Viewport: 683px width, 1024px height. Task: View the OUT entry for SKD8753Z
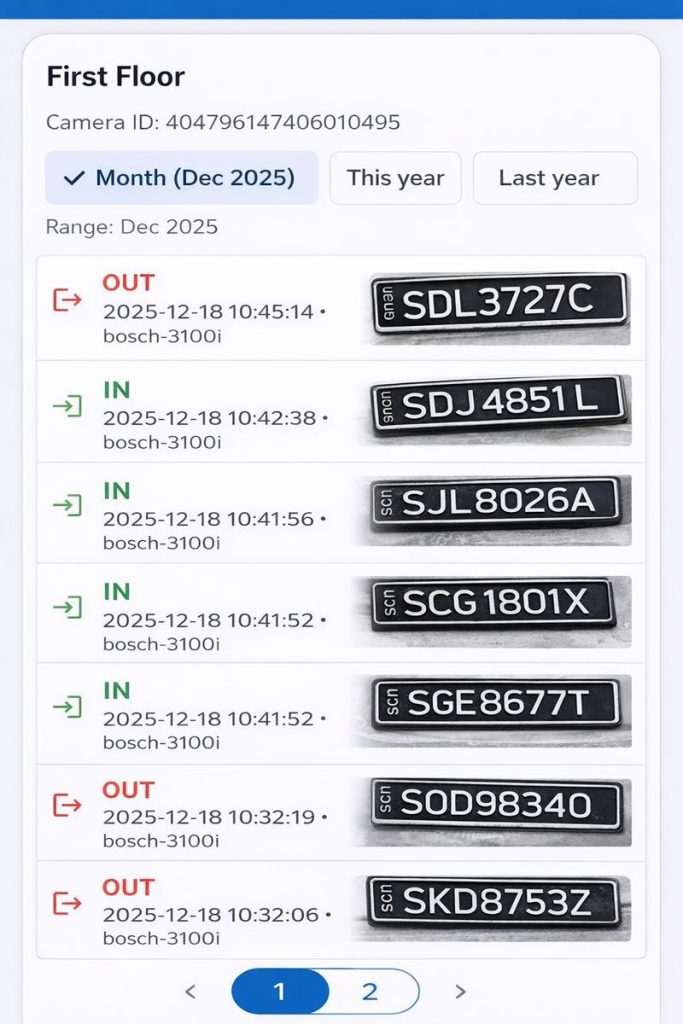(x=341, y=910)
